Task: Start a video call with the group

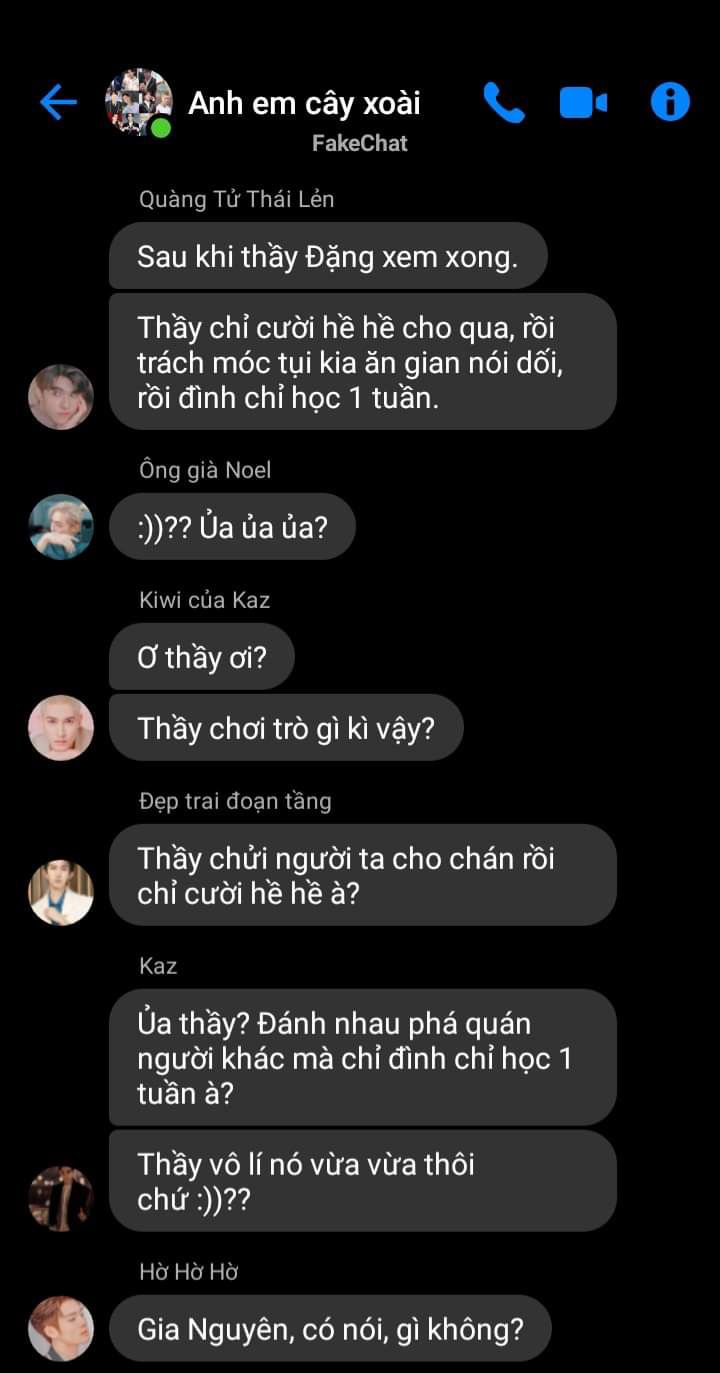Action: [x=583, y=102]
